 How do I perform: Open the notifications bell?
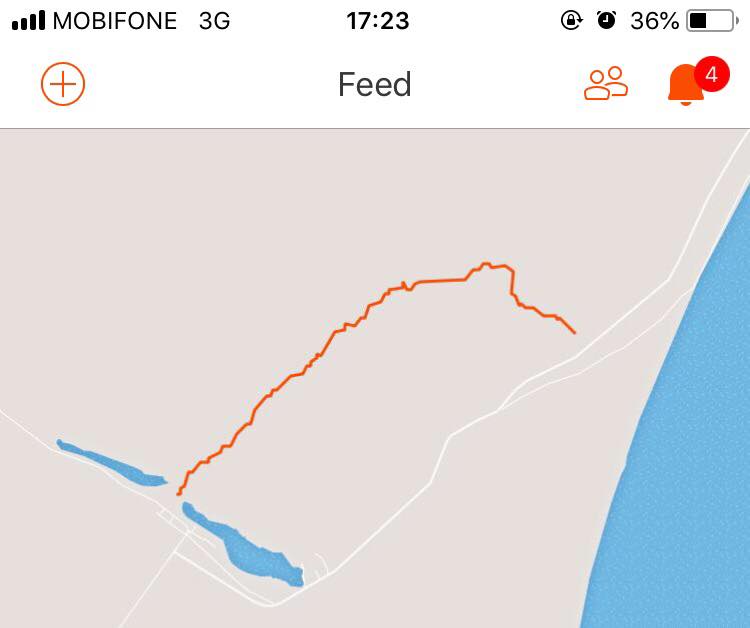tap(686, 85)
